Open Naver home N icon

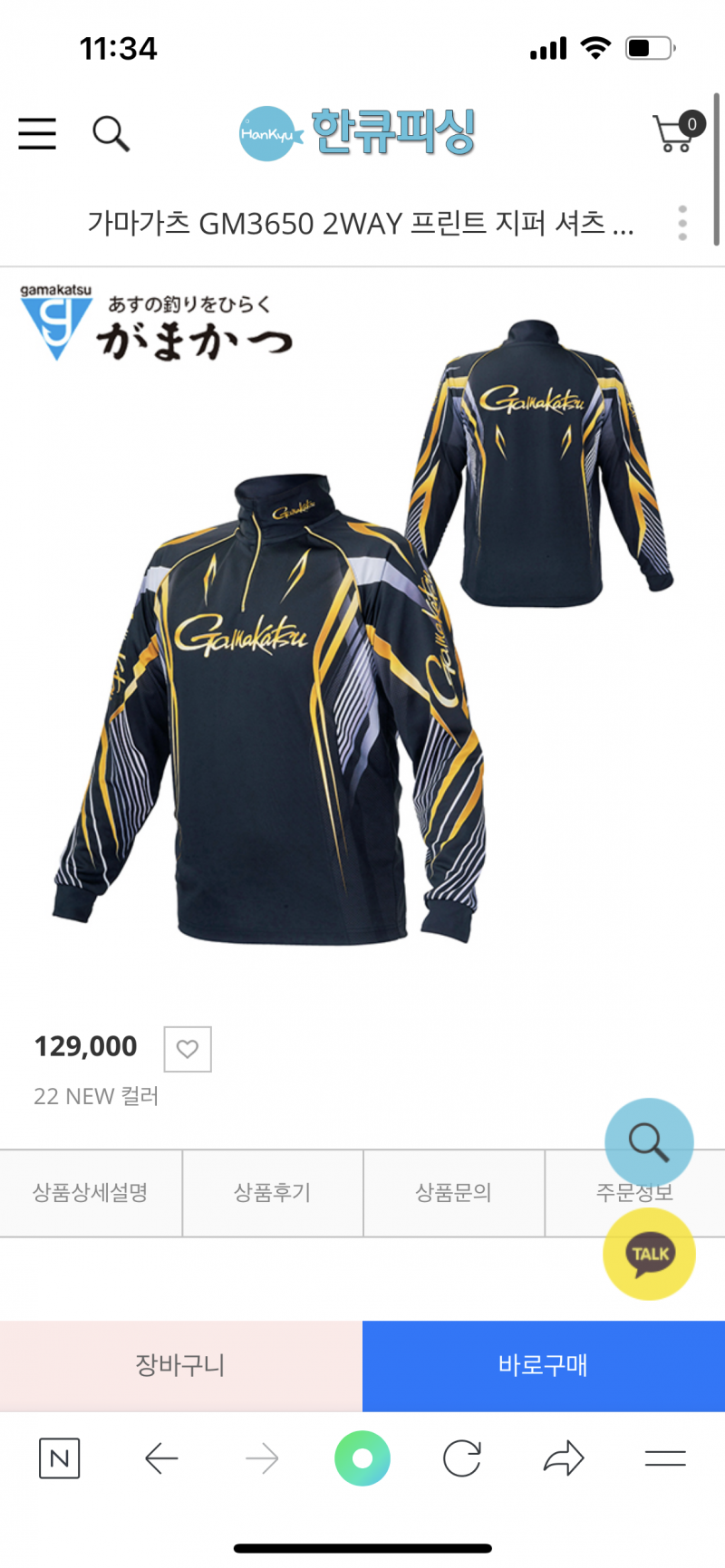[60, 1458]
